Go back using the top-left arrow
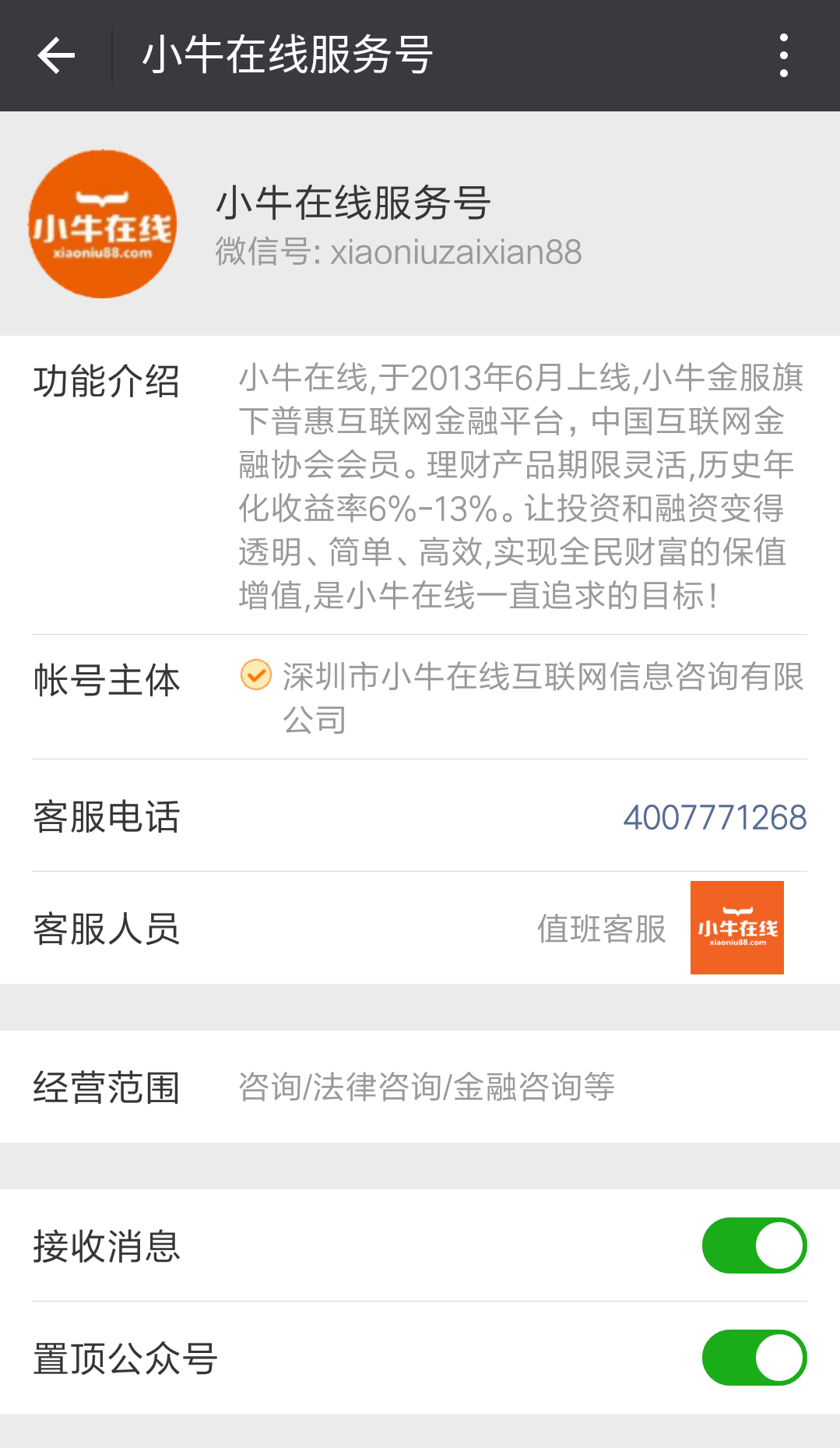The width and height of the screenshot is (840, 1448). 56,56
